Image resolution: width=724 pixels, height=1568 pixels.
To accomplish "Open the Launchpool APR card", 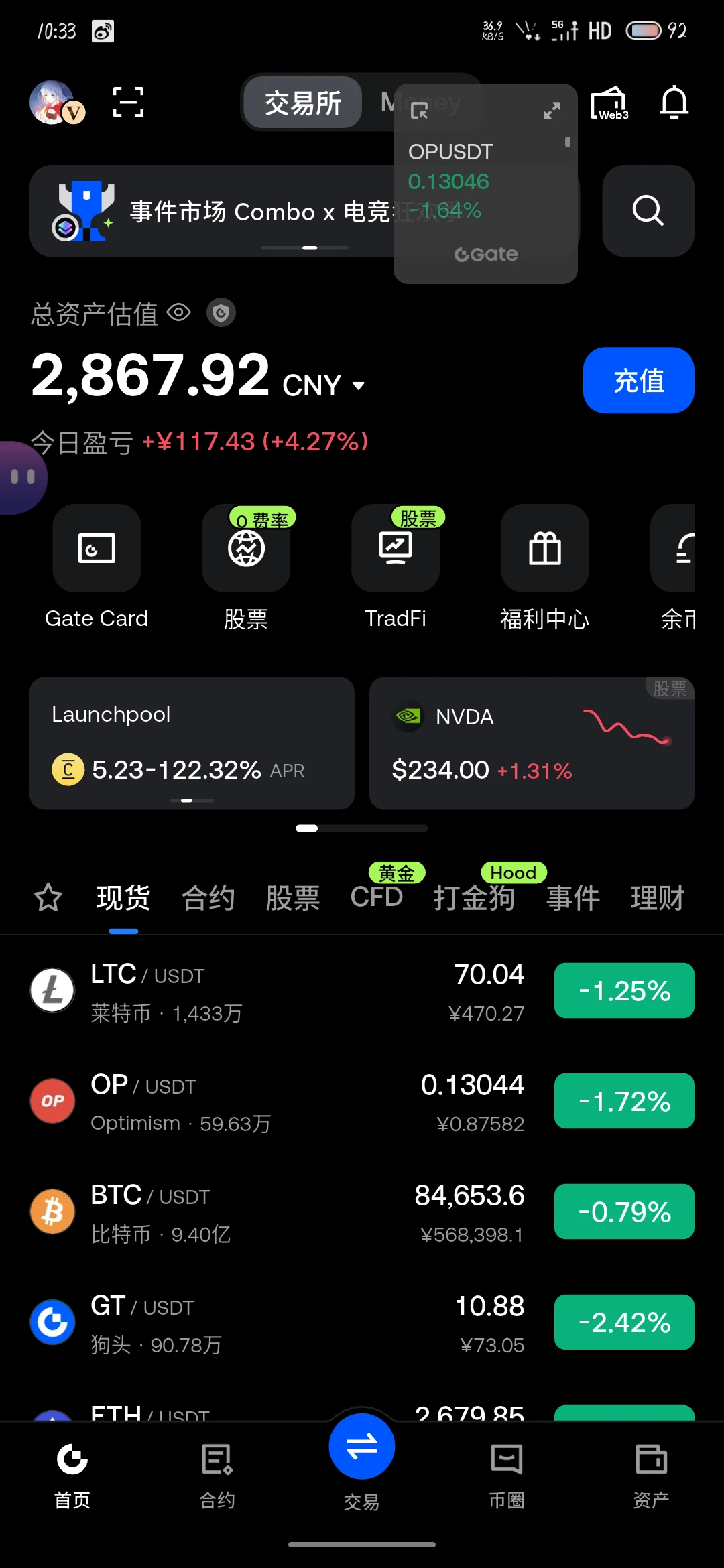I will (192, 744).
